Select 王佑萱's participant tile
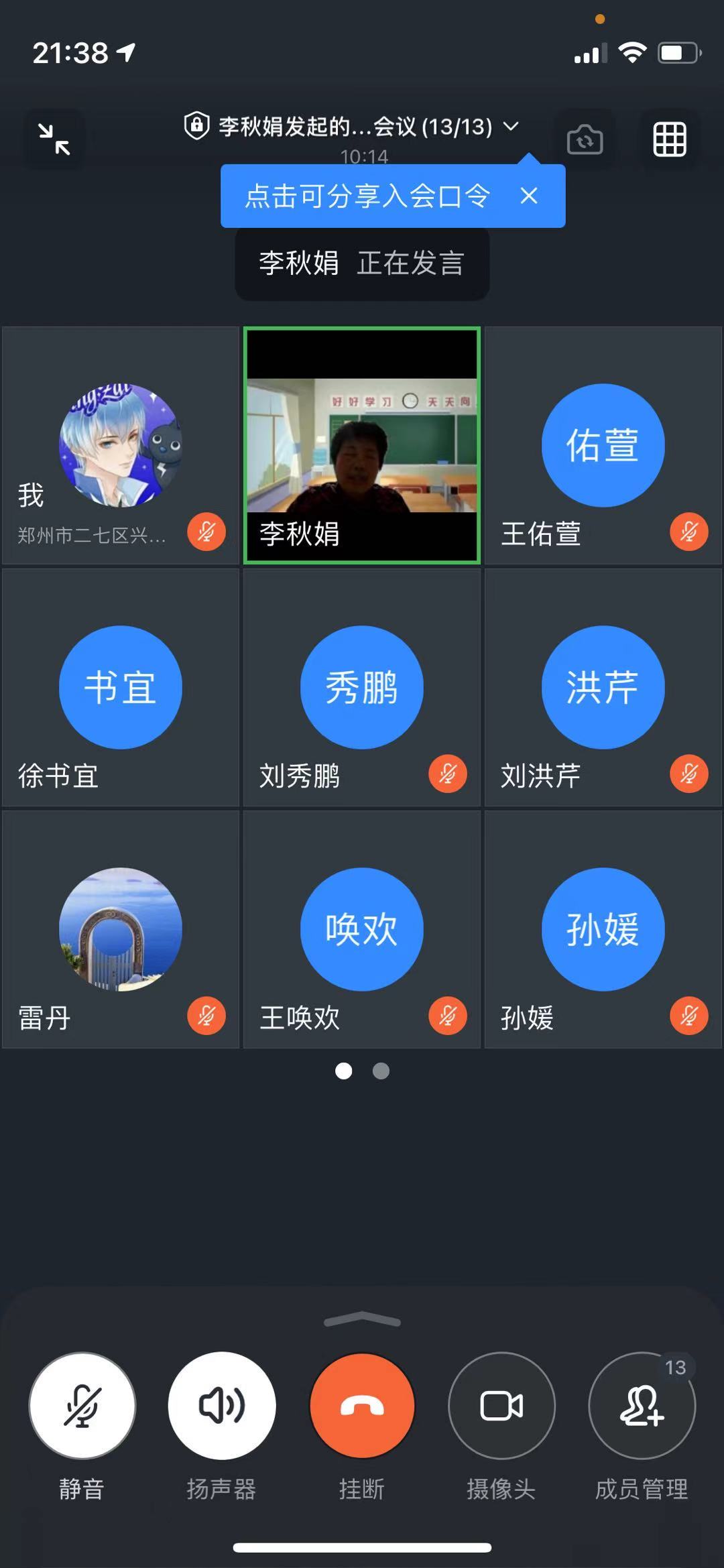This screenshot has height=1568, width=724. coord(603,446)
